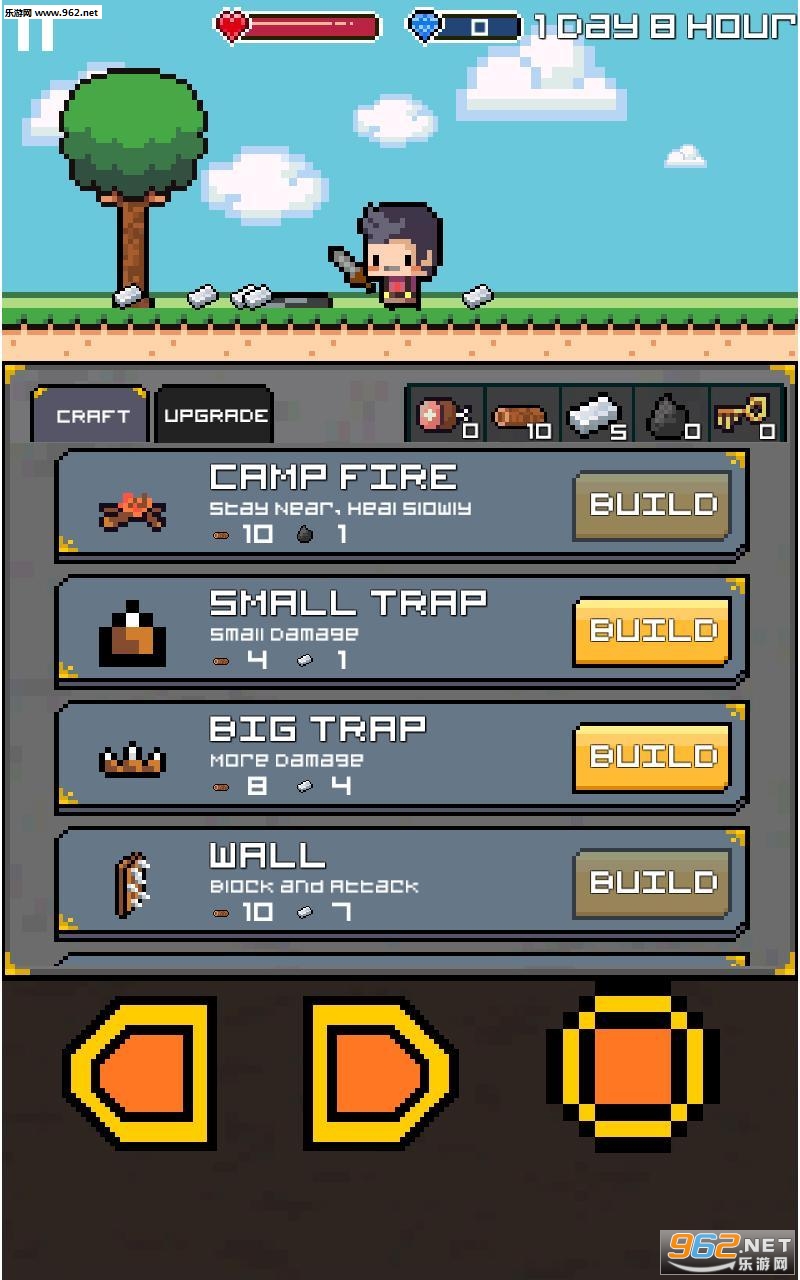Viewport: 800px width, 1280px height.
Task: Build a Big Trap
Action: pyautogui.click(x=653, y=757)
